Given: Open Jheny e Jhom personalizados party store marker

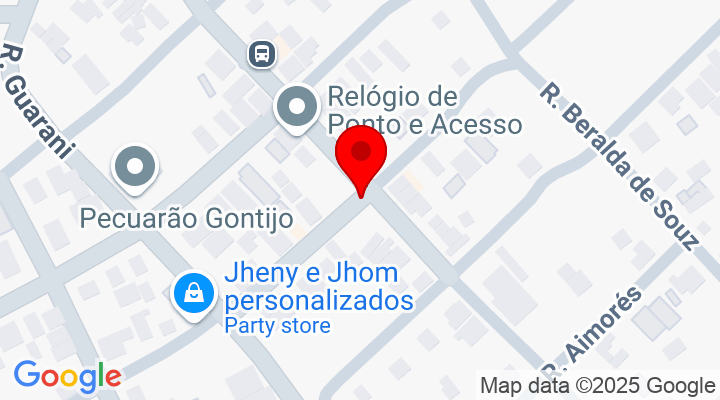Looking at the screenshot, I should click(x=192, y=293).
